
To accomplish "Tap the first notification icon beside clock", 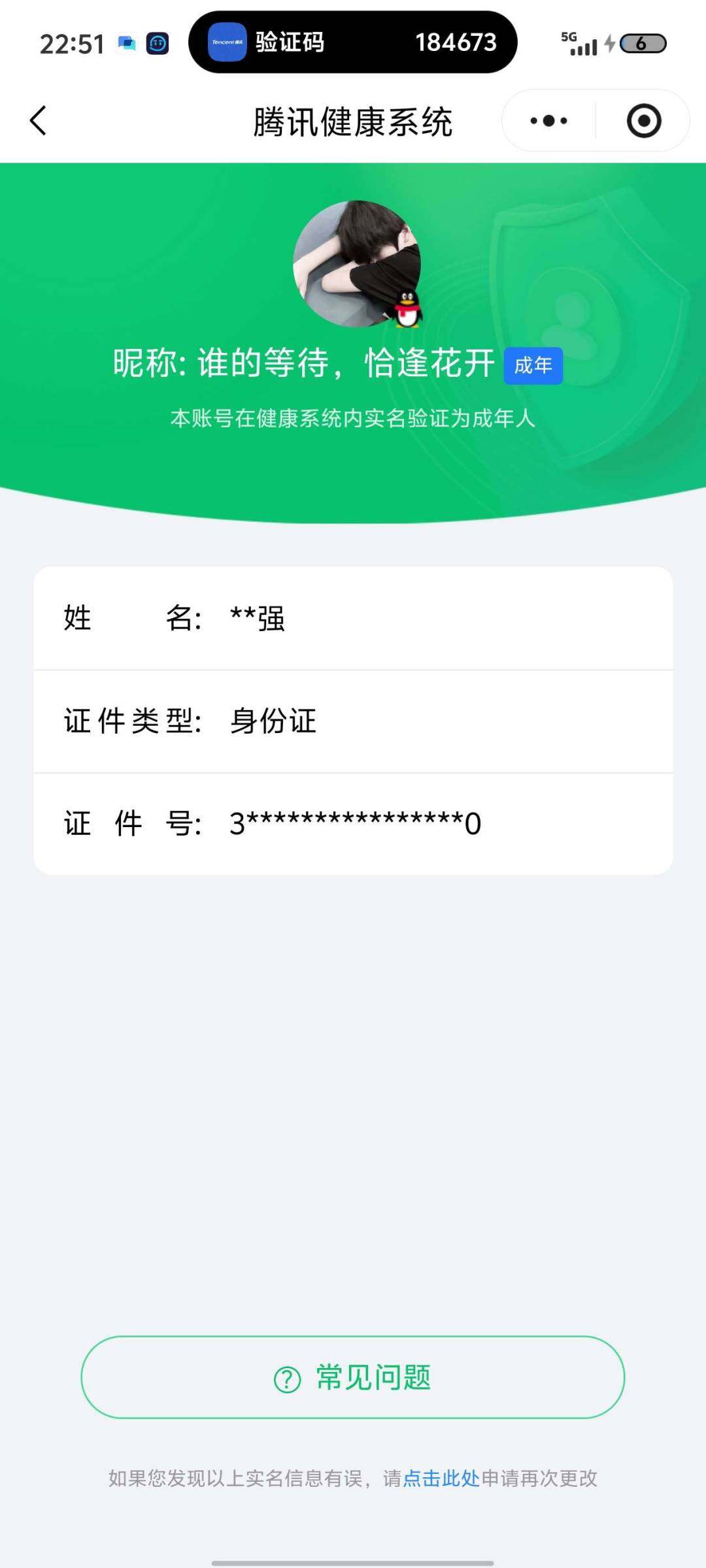I will pyautogui.click(x=126, y=42).
